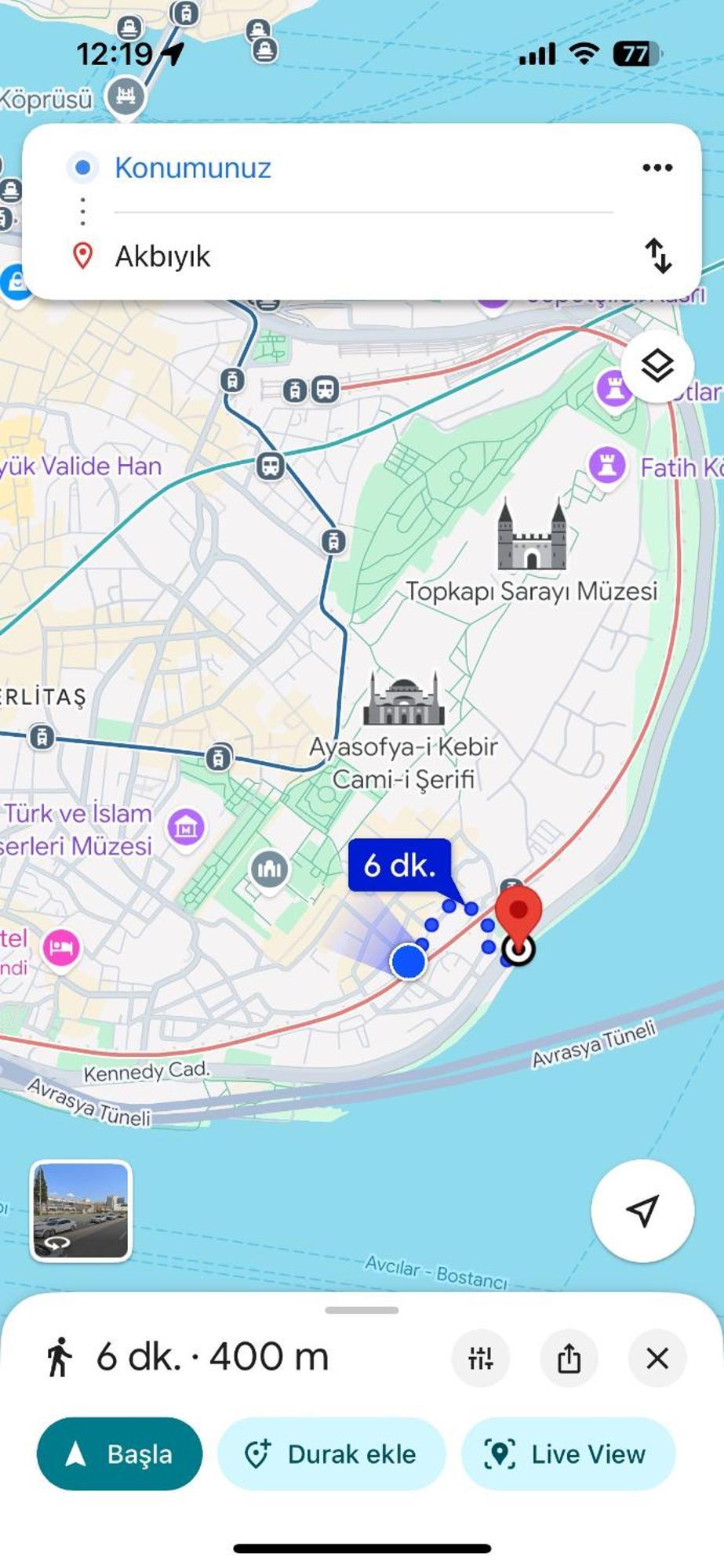Screen dimensions: 724x1568
Task: Select Topkapı Sarayı Müzesi on map
Action: tap(532, 535)
